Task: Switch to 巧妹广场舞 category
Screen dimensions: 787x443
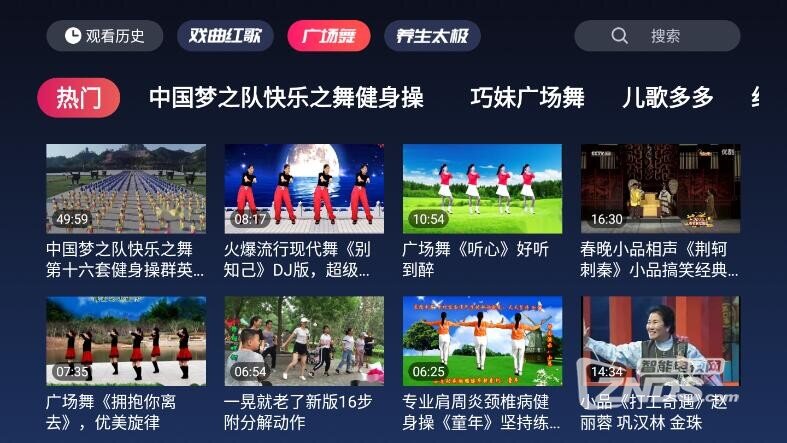Action: click(527, 98)
